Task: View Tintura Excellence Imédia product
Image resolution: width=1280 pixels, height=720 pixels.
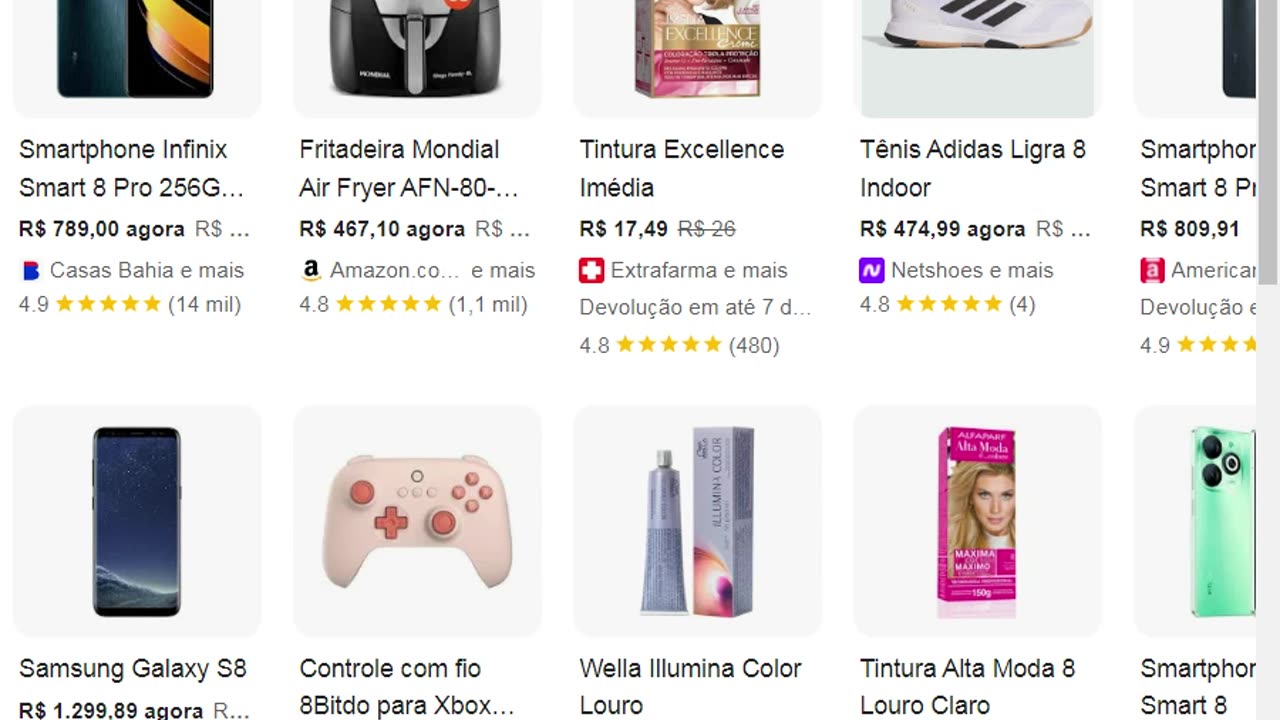Action: pyautogui.click(x=682, y=168)
